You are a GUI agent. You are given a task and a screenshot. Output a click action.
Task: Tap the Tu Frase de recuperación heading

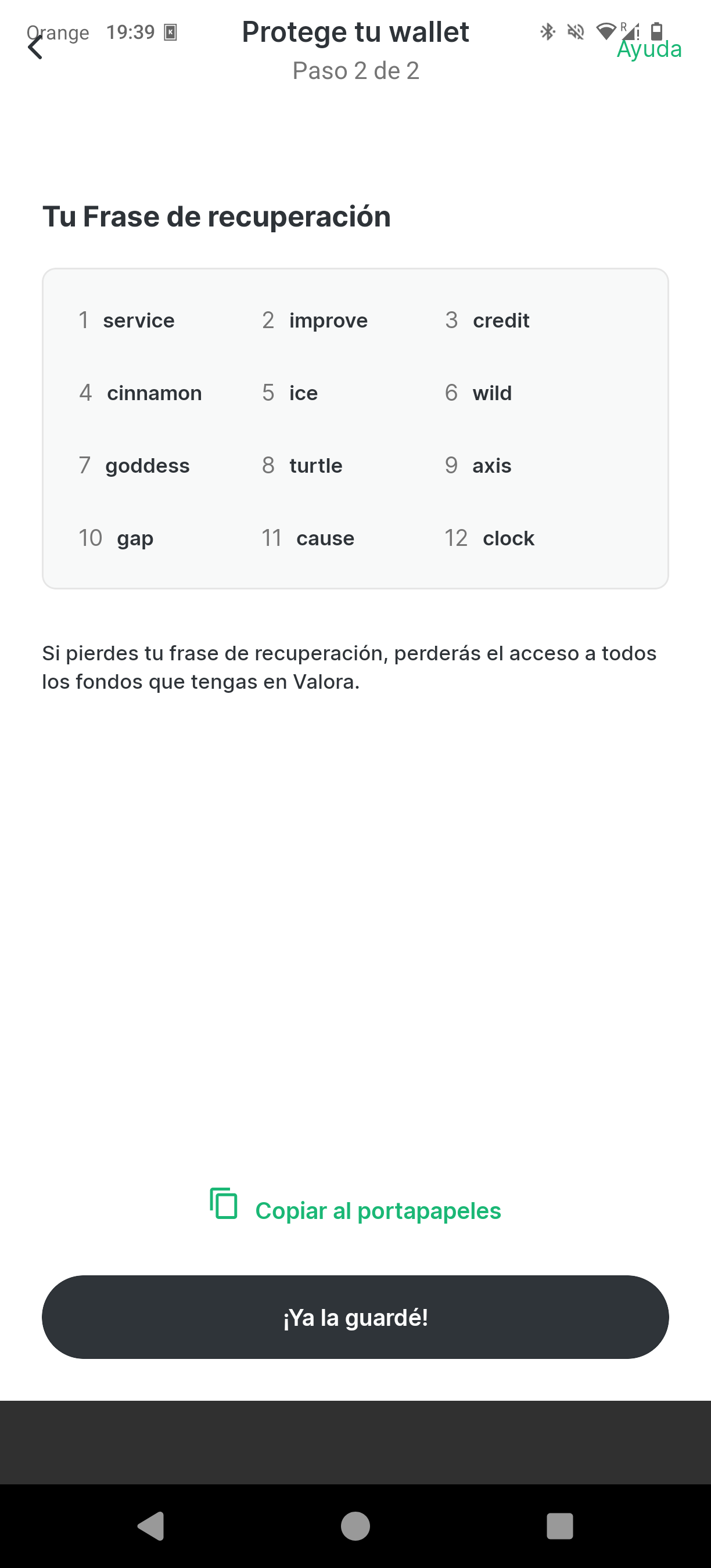coord(217,216)
